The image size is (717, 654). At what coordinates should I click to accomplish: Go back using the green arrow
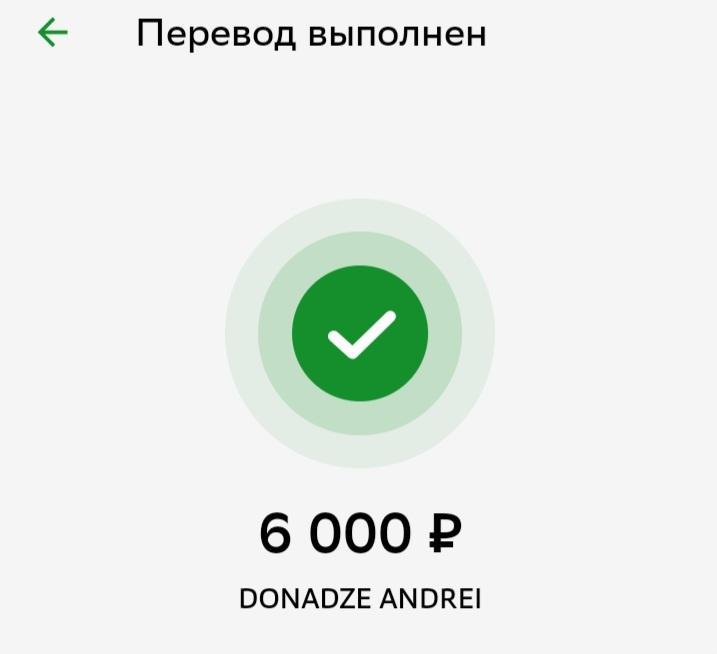tap(52, 33)
